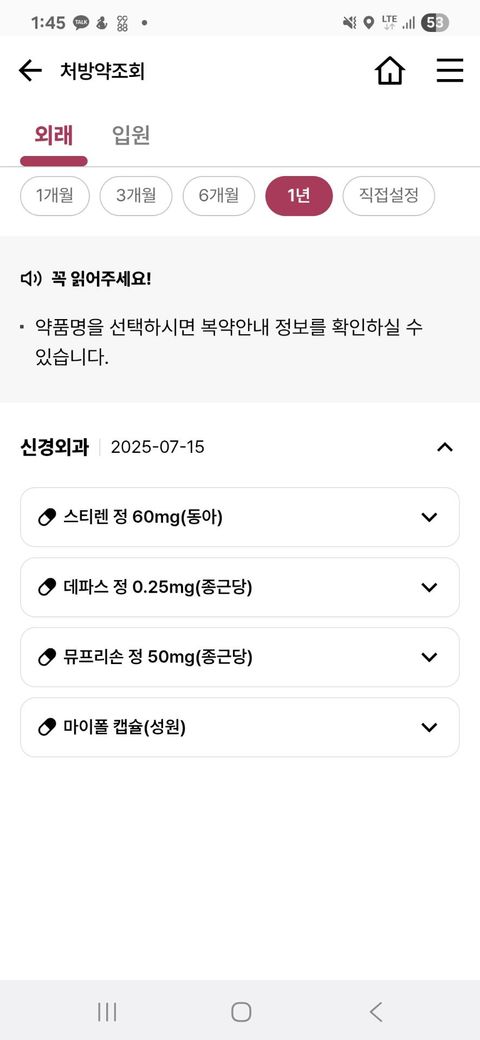This screenshot has height=1040, width=480.
Task: Open the home icon
Action: point(390,70)
